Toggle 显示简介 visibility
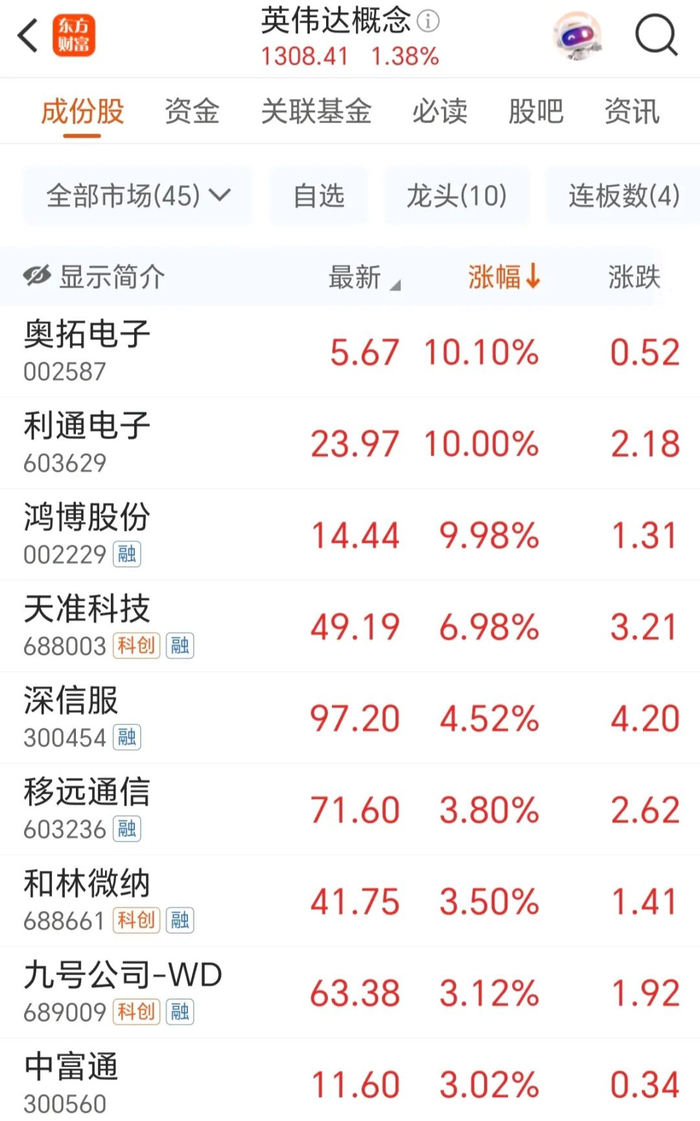The height and width of the screenshot is (1121, 700). coord(94,277)
